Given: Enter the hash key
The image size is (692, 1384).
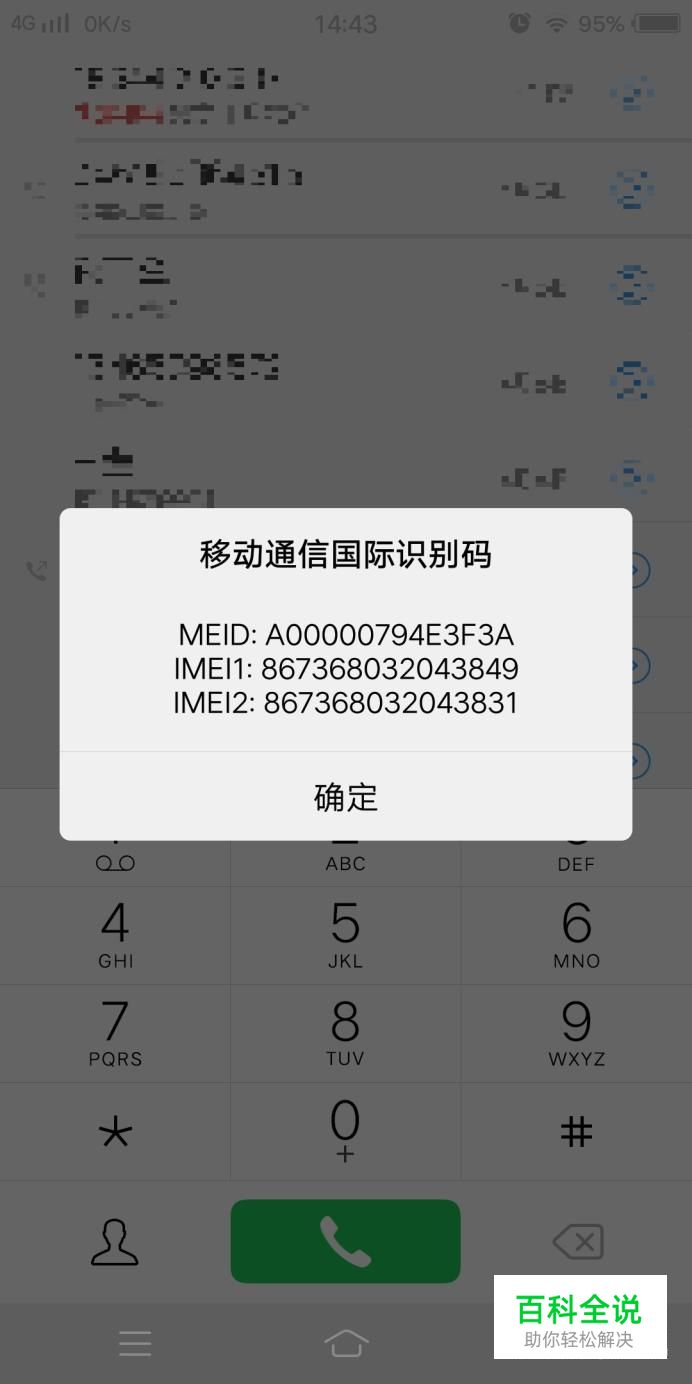Looking at the screenshot, I should [x=576, y=1132].
